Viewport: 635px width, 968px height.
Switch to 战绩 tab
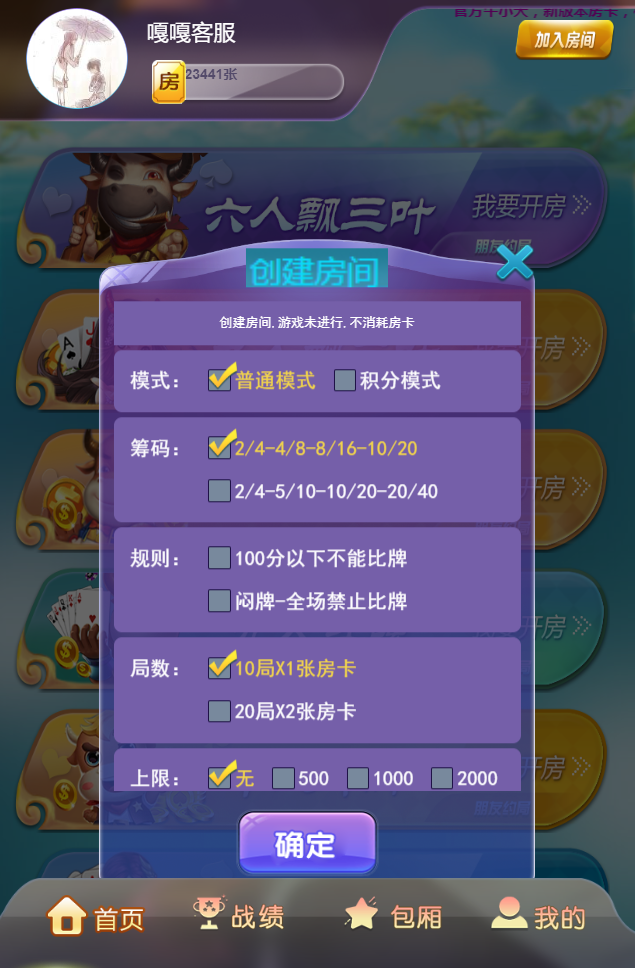pos(240,916)
